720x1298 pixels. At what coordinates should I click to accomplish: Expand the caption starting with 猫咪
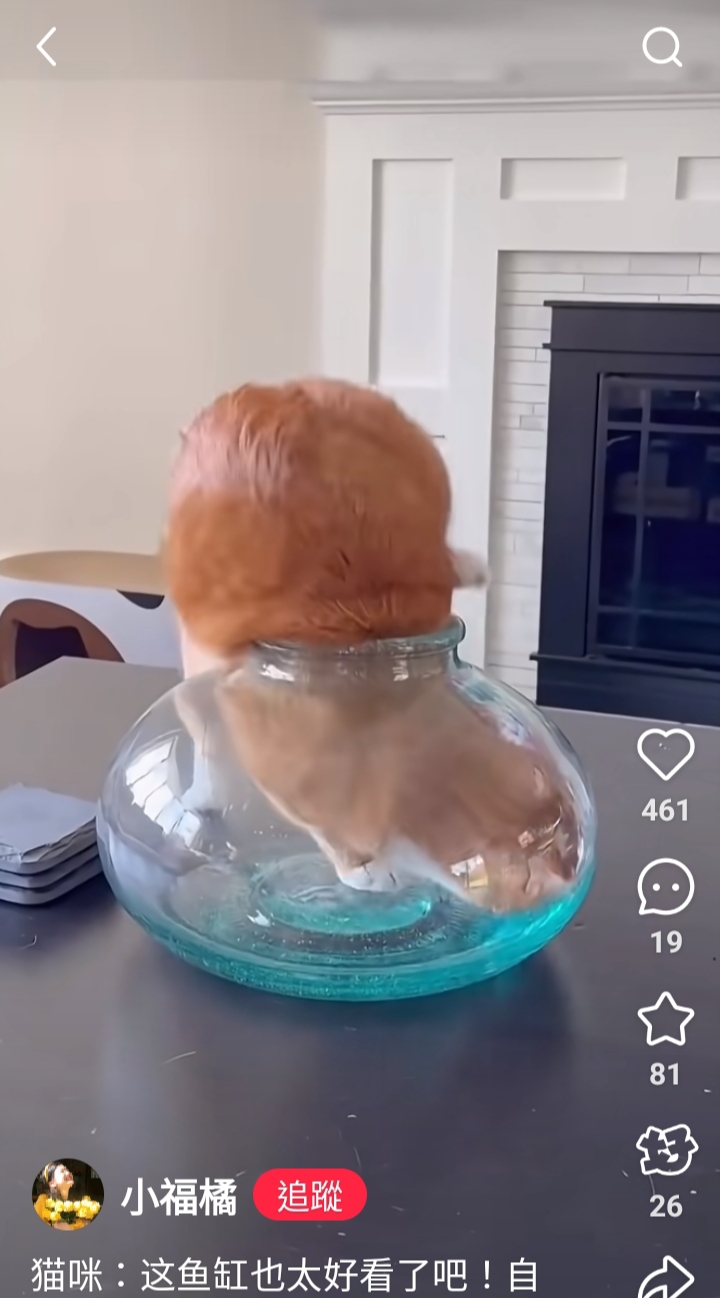point(285,1275)
